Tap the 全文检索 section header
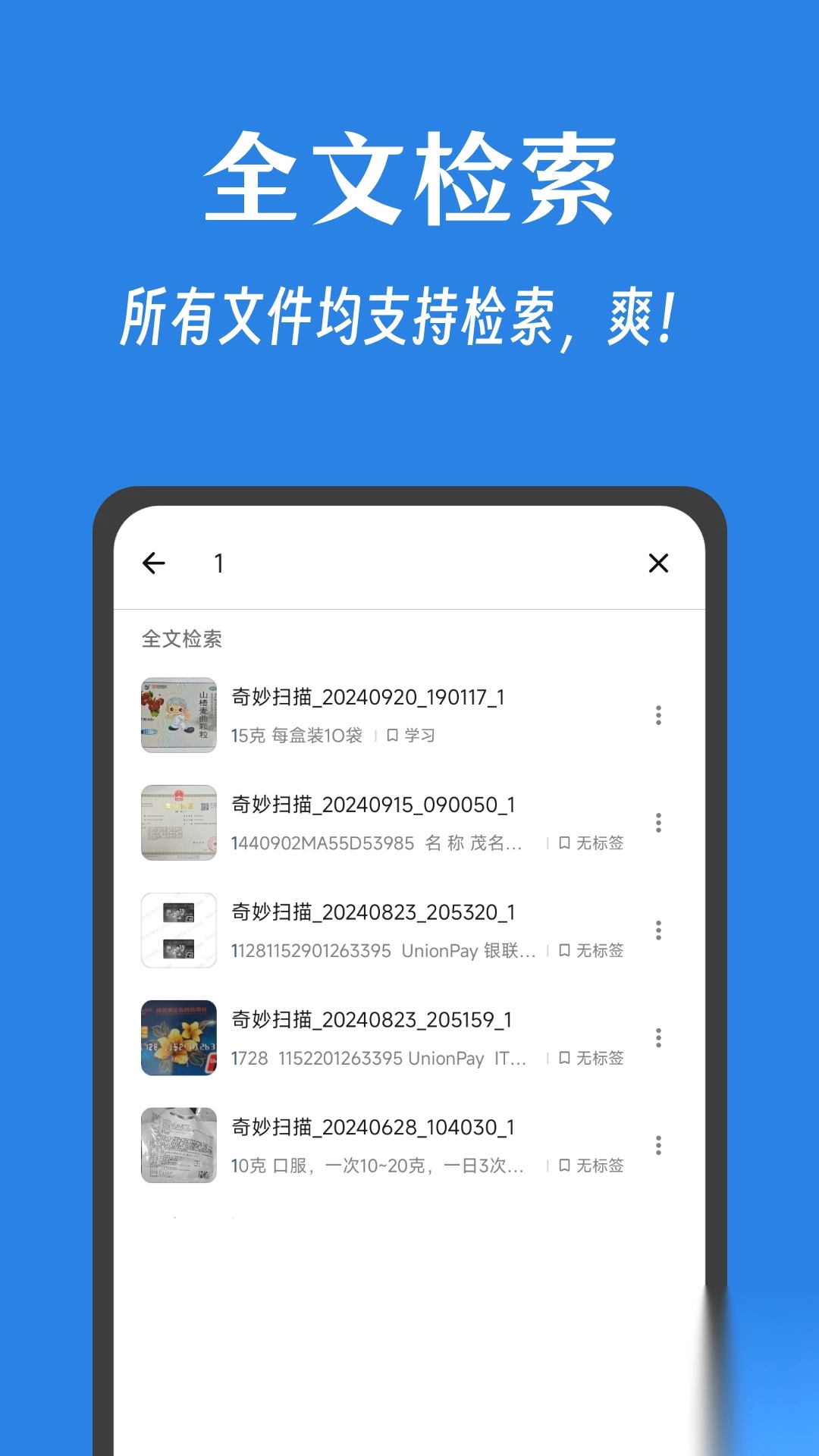819x1456 pixels. pos(180,639)
